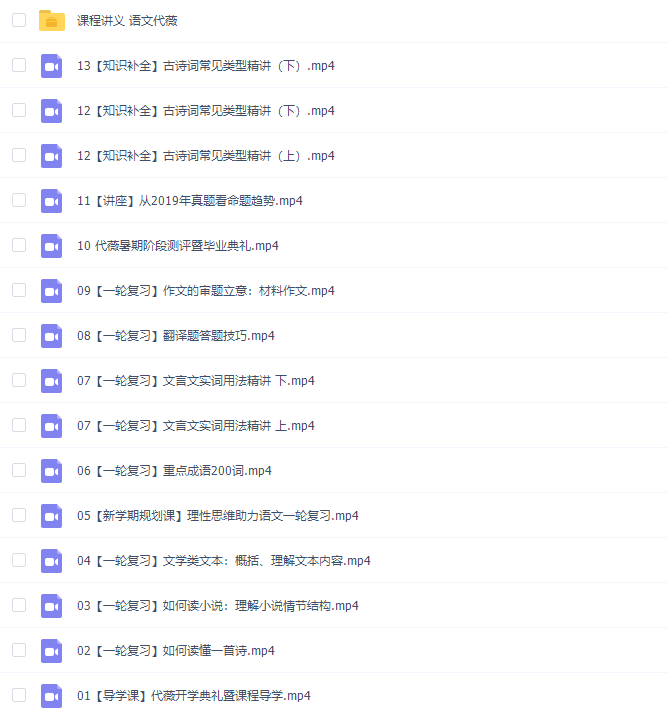Screen dimensions: 668x711
Task: Open 04 文学类文本：概括、理解文本内容.mp4
Action: tap(224, 561)
